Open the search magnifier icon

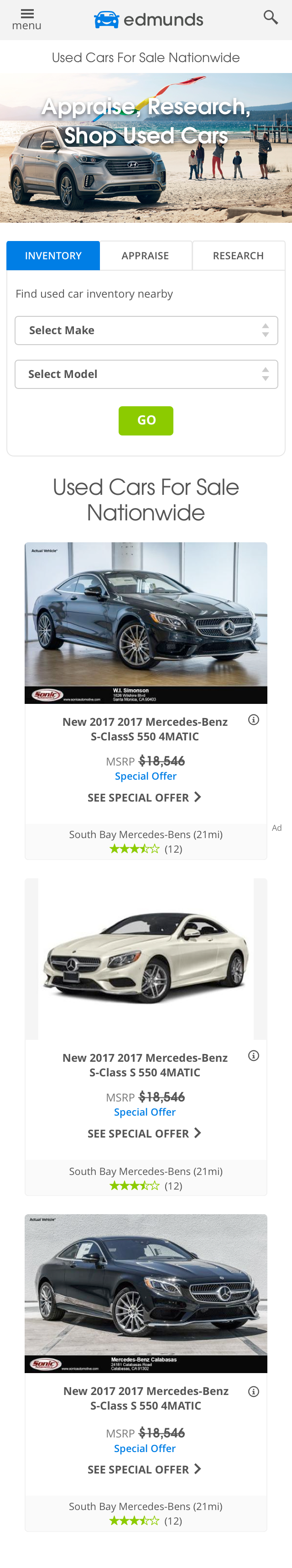coord(271,18)
